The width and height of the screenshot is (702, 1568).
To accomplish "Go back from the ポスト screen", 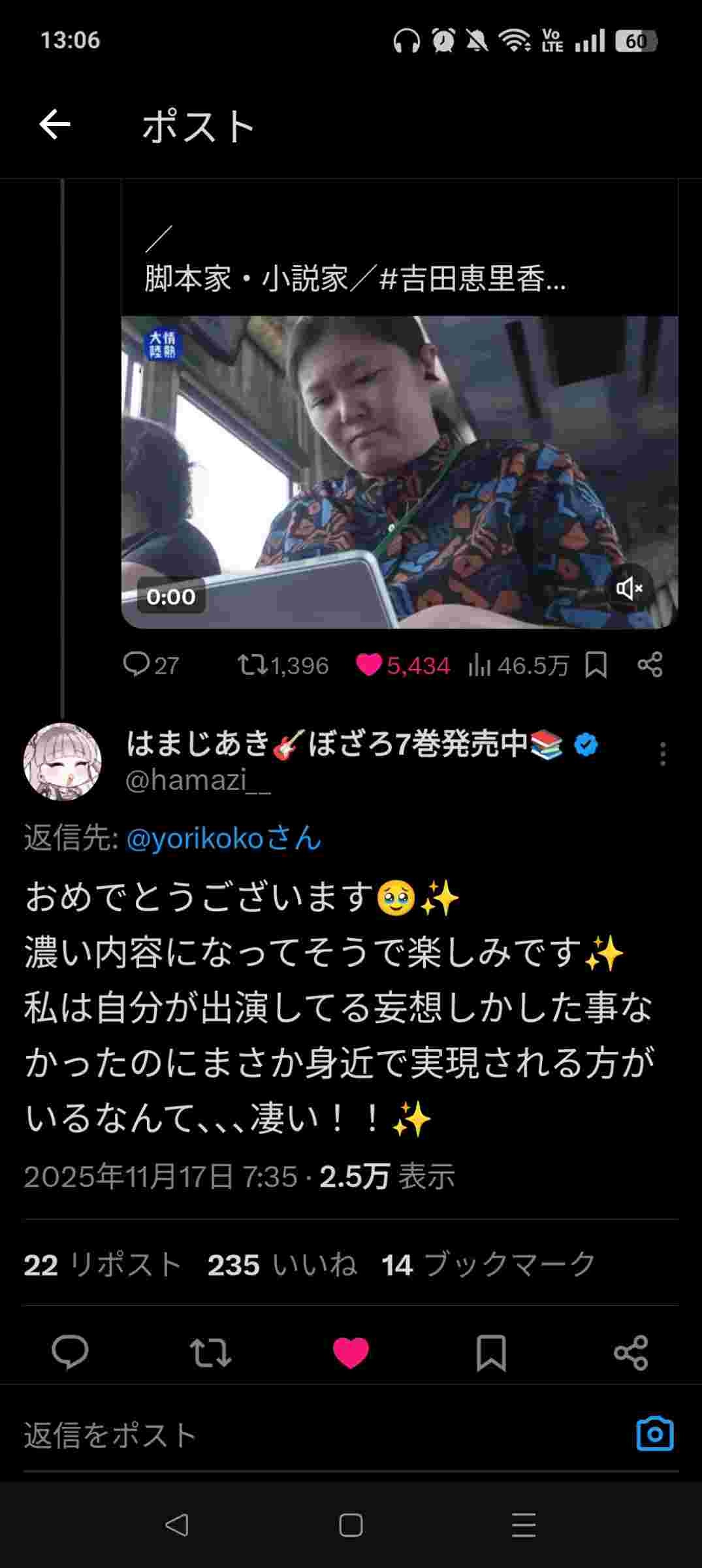I will tap(54, 125).
